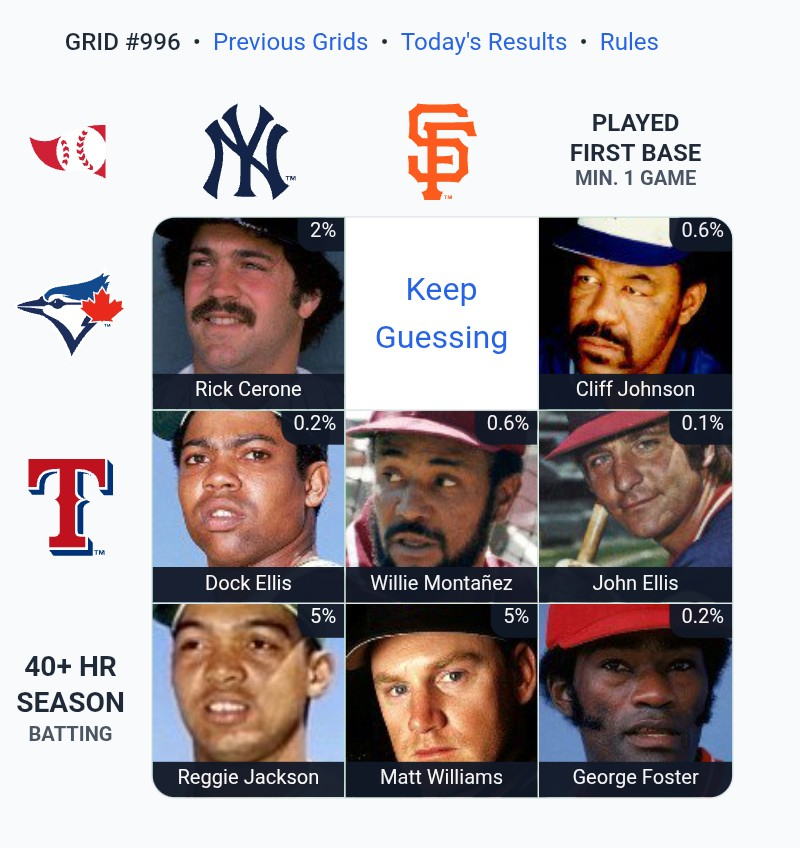This screenshot has height=848, width=800.
Task: Tap the Keep Guessing cell
Action: click(x=441, y=313)
